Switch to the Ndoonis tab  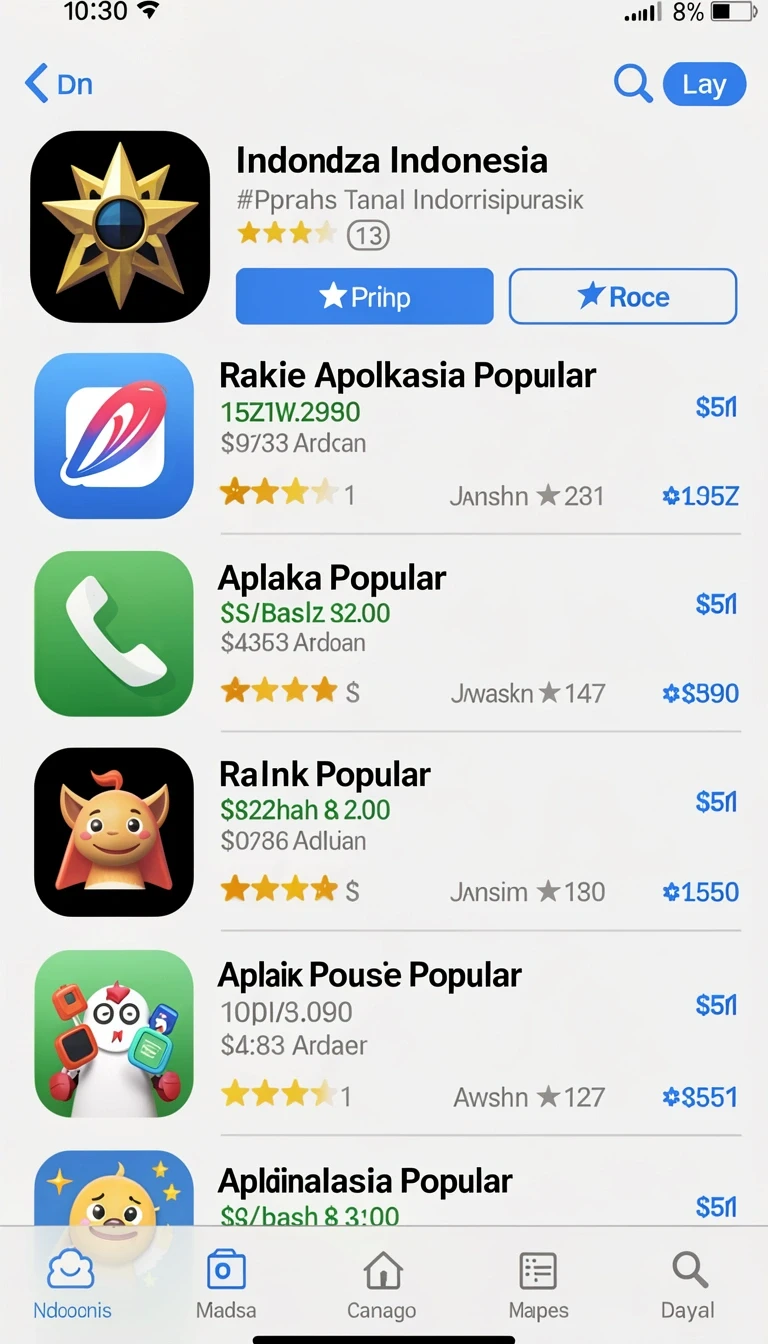point(72,1284)
